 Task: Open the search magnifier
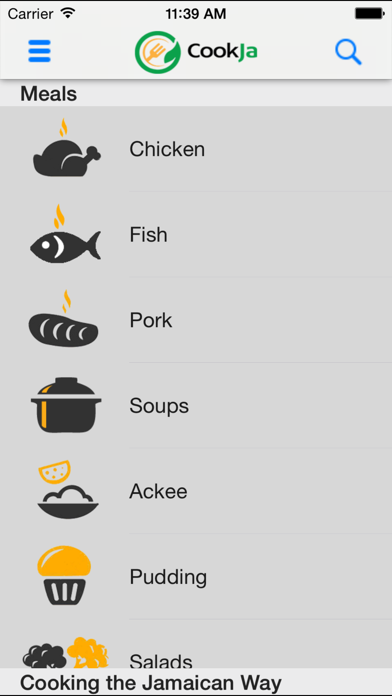348,52
